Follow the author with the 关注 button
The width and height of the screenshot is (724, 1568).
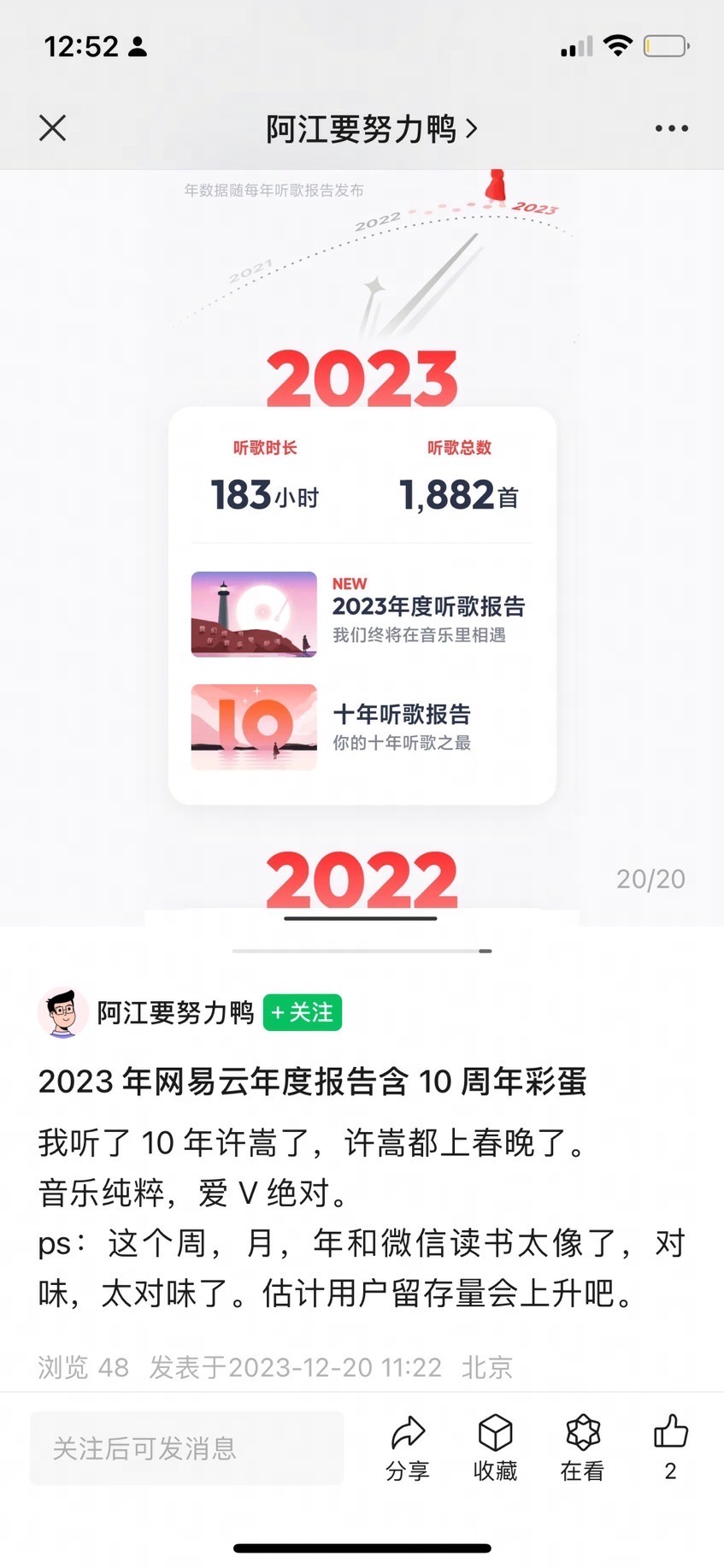coord(303,1012)
